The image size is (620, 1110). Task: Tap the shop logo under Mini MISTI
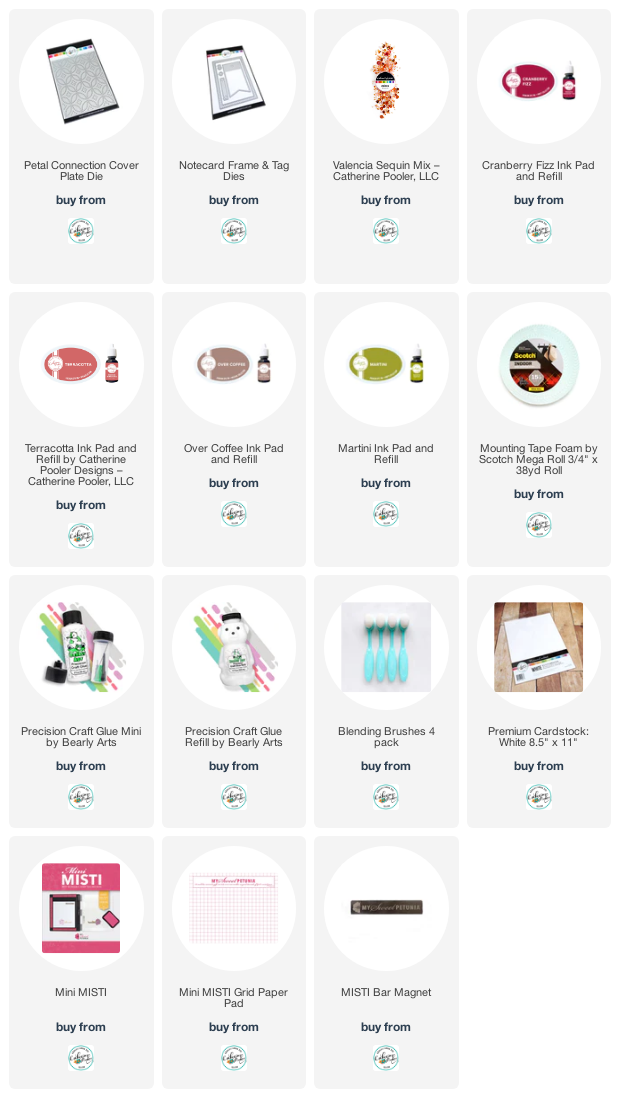81,1058
